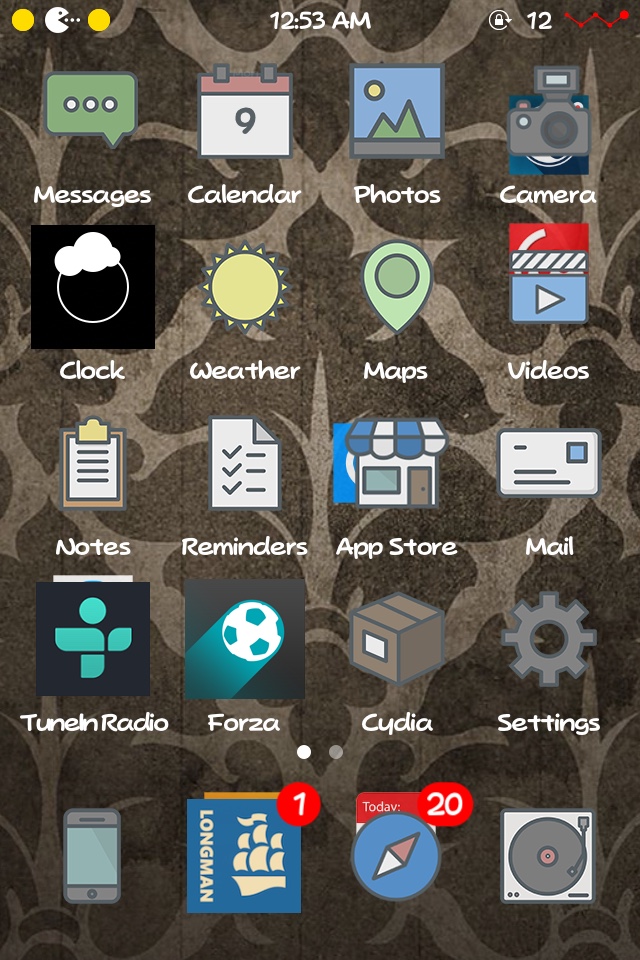Open the Notes app
This screenshot has height=960, width=640.
tap(93, 463)
